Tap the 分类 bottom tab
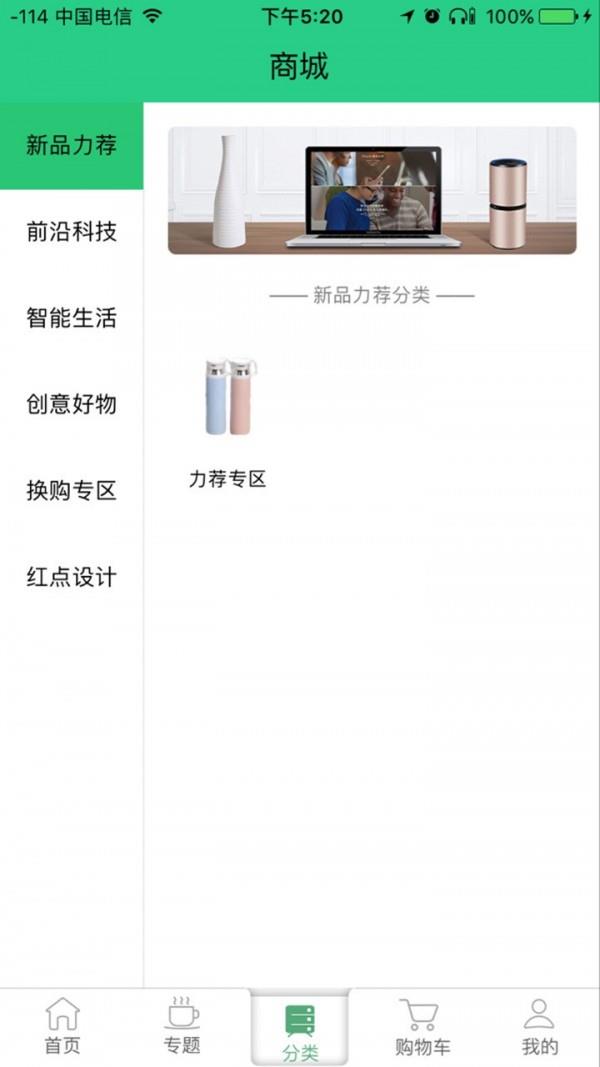 (x=300, y=1030)
